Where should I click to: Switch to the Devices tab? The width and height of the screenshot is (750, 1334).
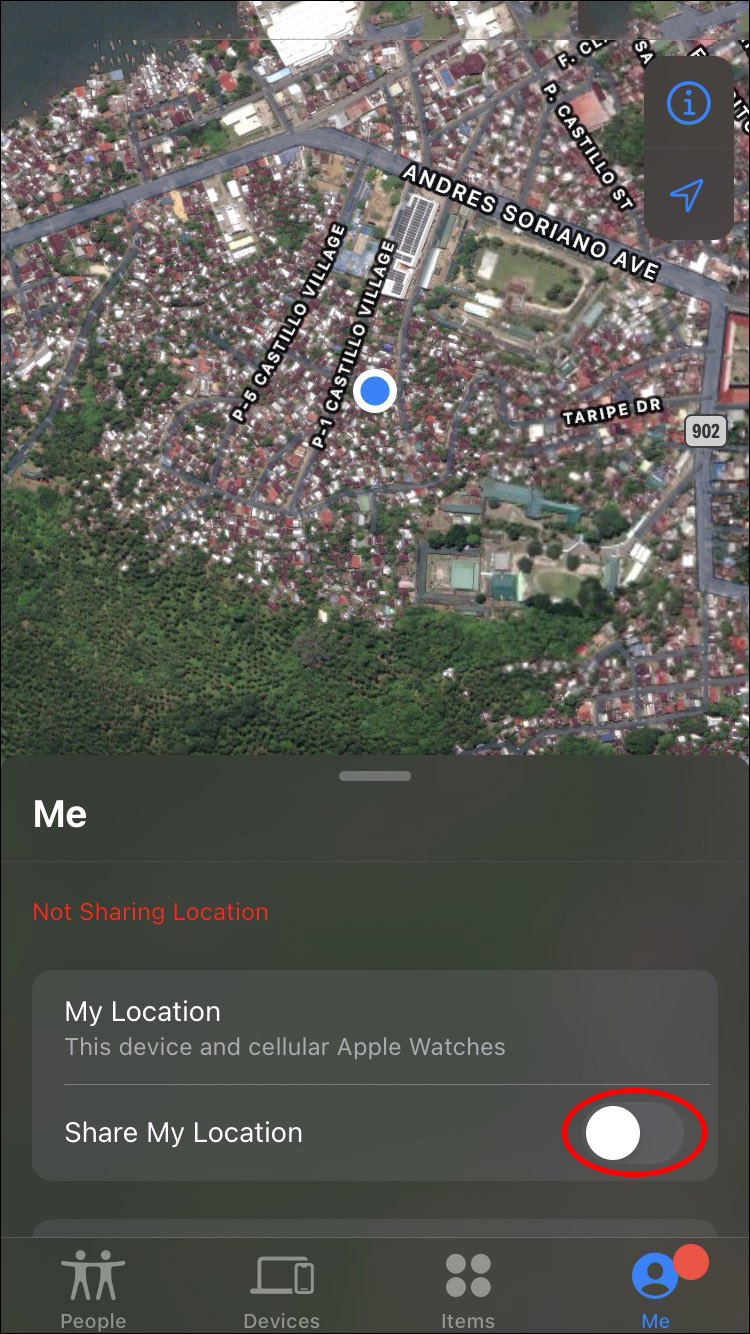[x=281, y=1288]
